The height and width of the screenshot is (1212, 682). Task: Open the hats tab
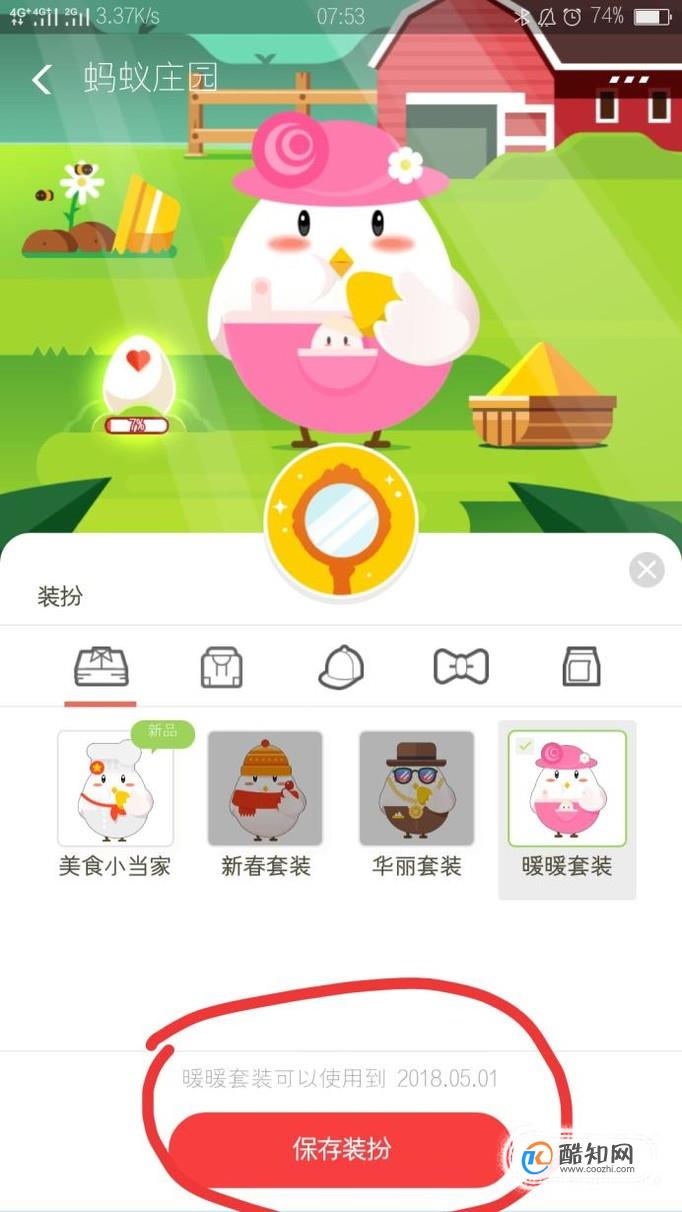[341, 666]
